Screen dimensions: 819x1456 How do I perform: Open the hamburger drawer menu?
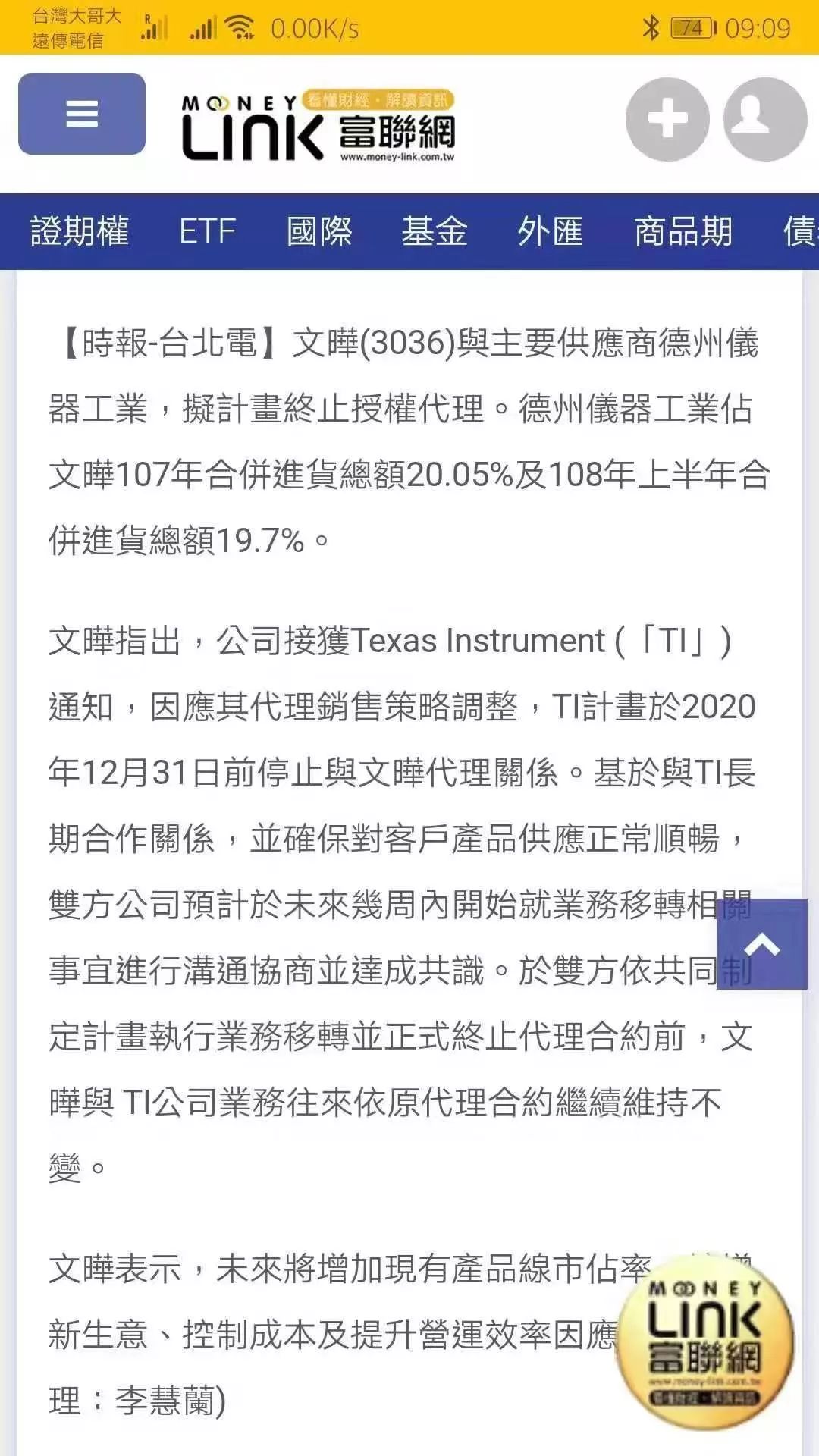pos(82,114)
